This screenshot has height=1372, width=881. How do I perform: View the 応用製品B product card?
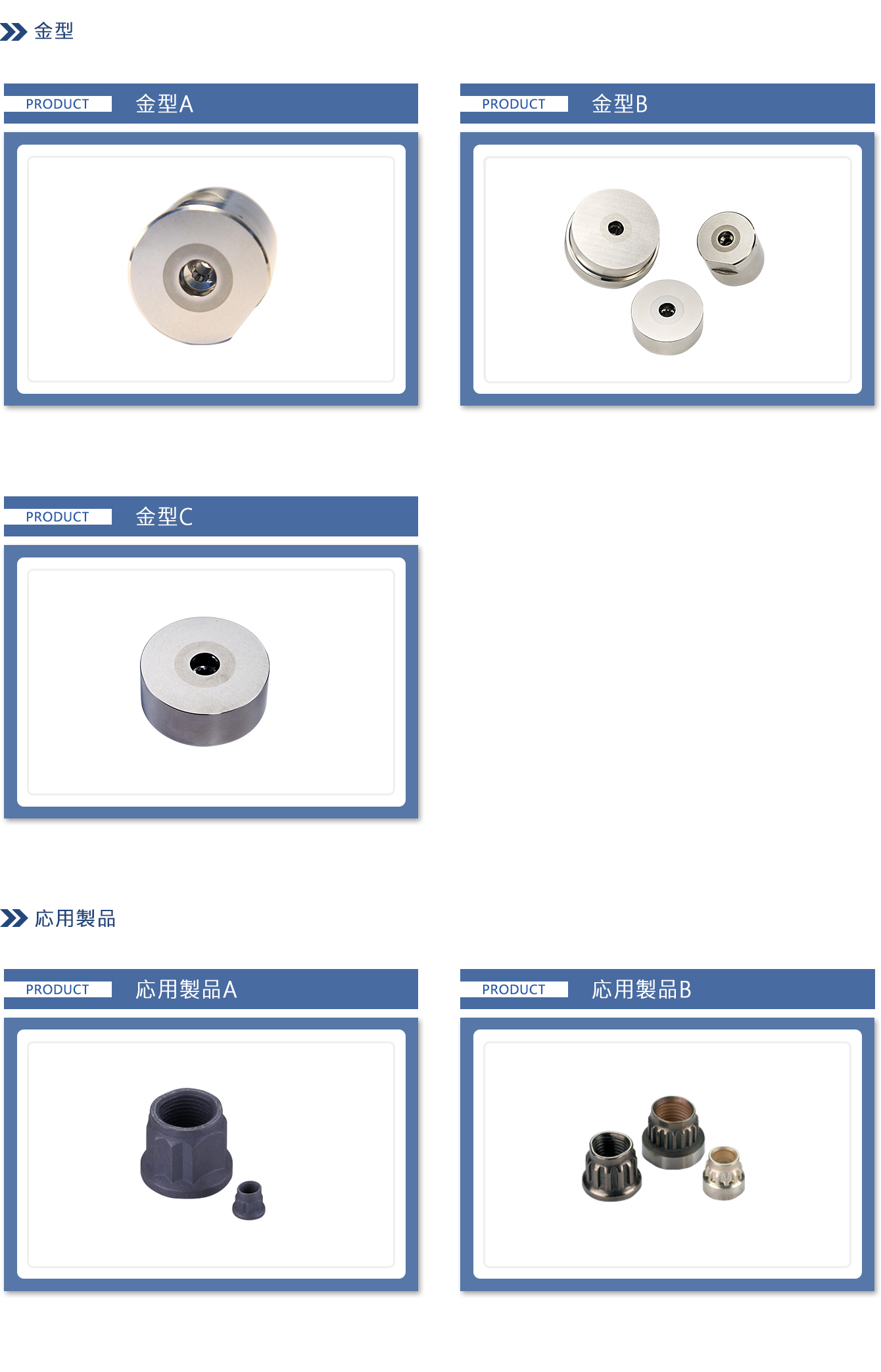[x=667, y=1154]
